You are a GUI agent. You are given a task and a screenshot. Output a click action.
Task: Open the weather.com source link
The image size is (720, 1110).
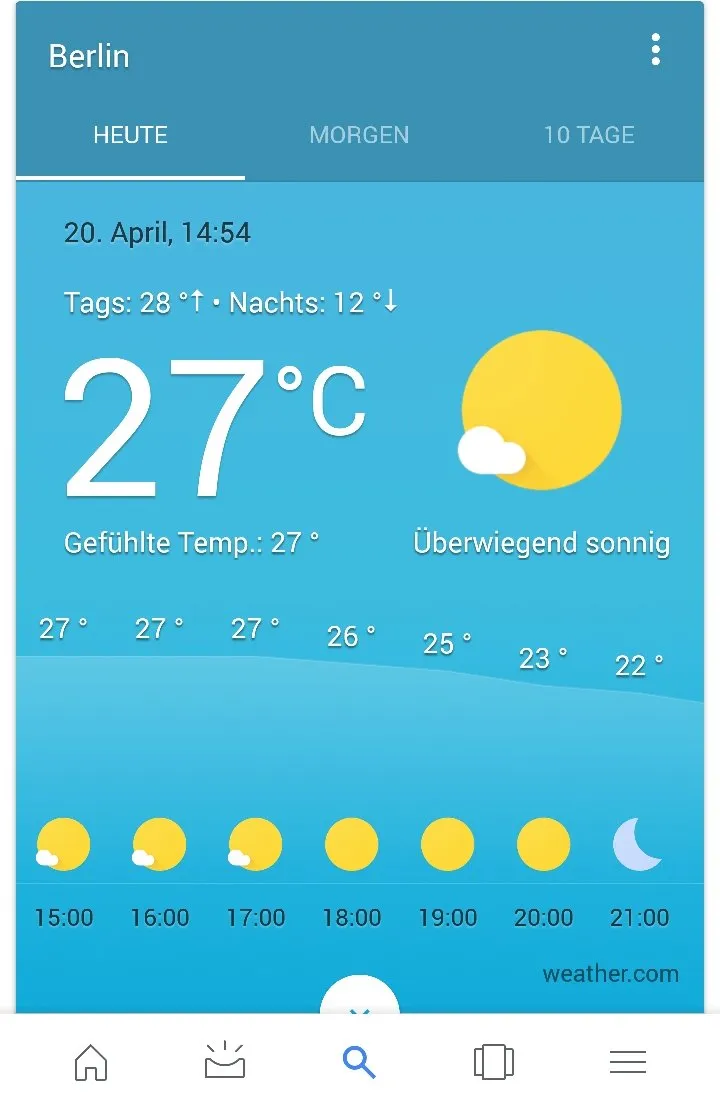pos(610,973)
